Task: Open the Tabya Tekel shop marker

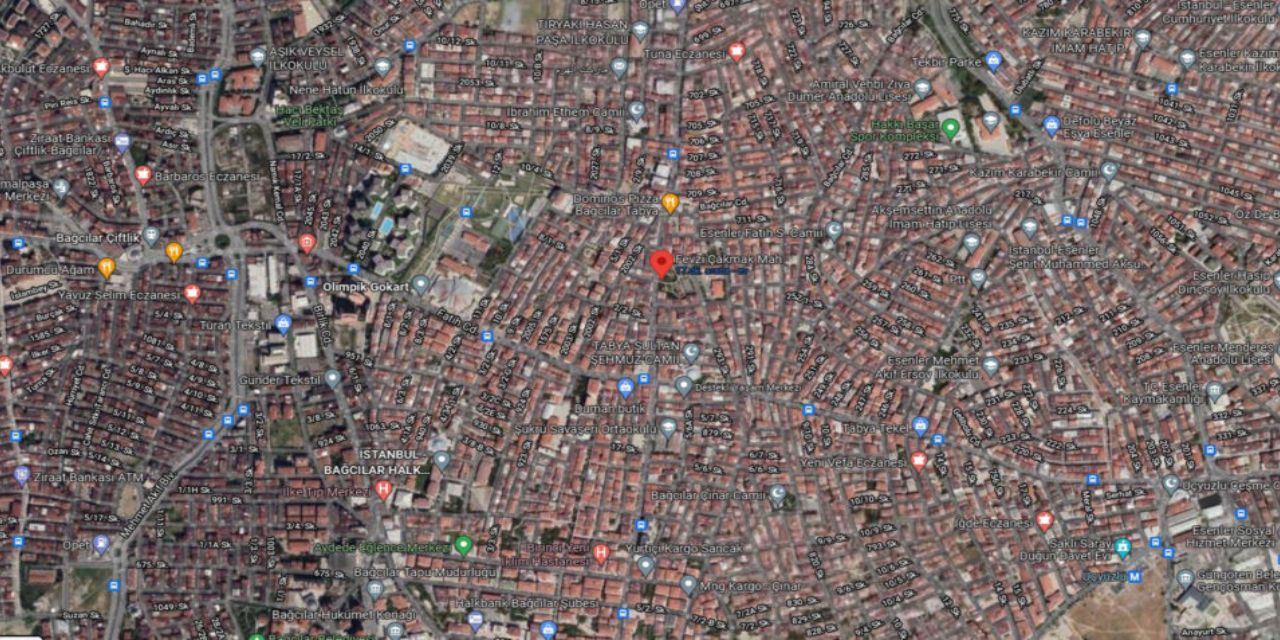Action: coord(921,427)
